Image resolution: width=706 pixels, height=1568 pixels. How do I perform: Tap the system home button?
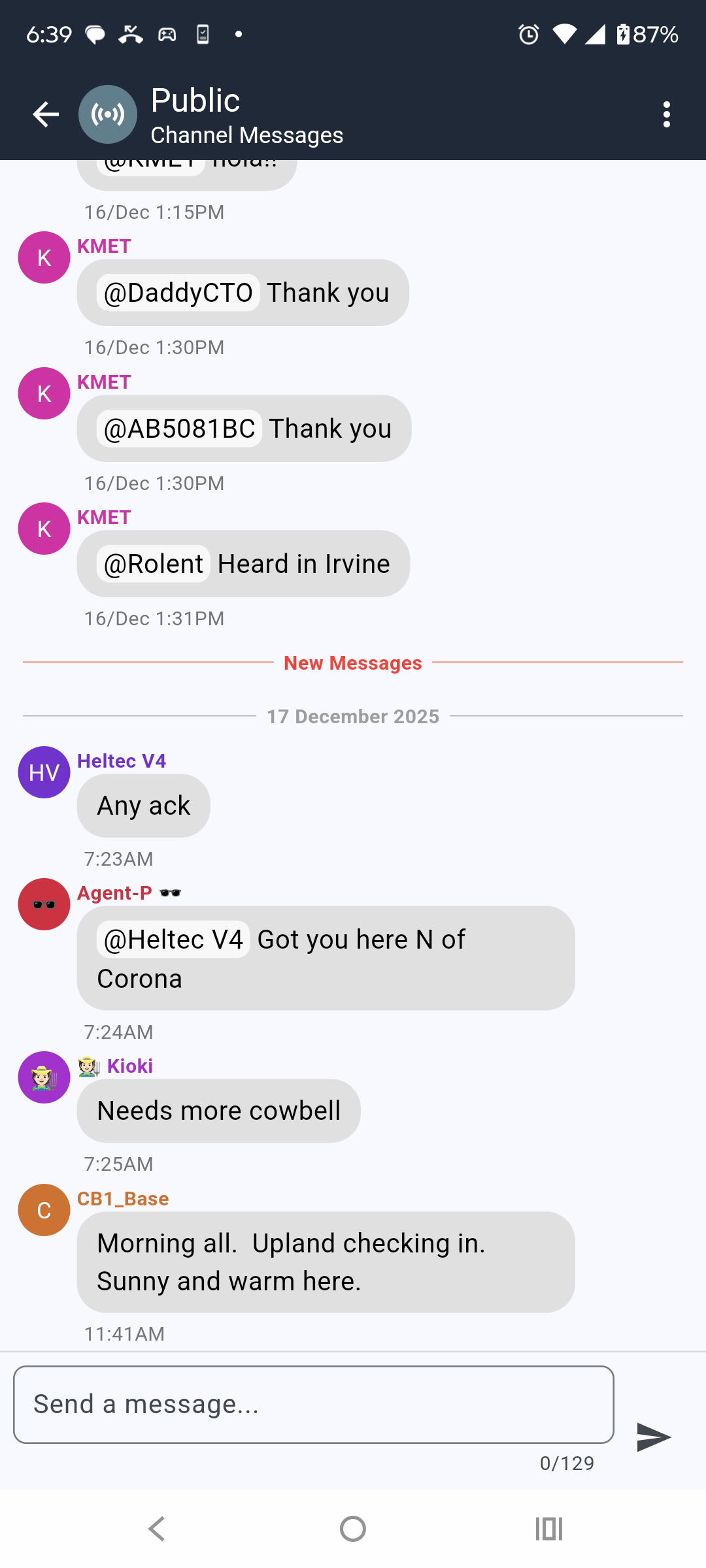353,1529
